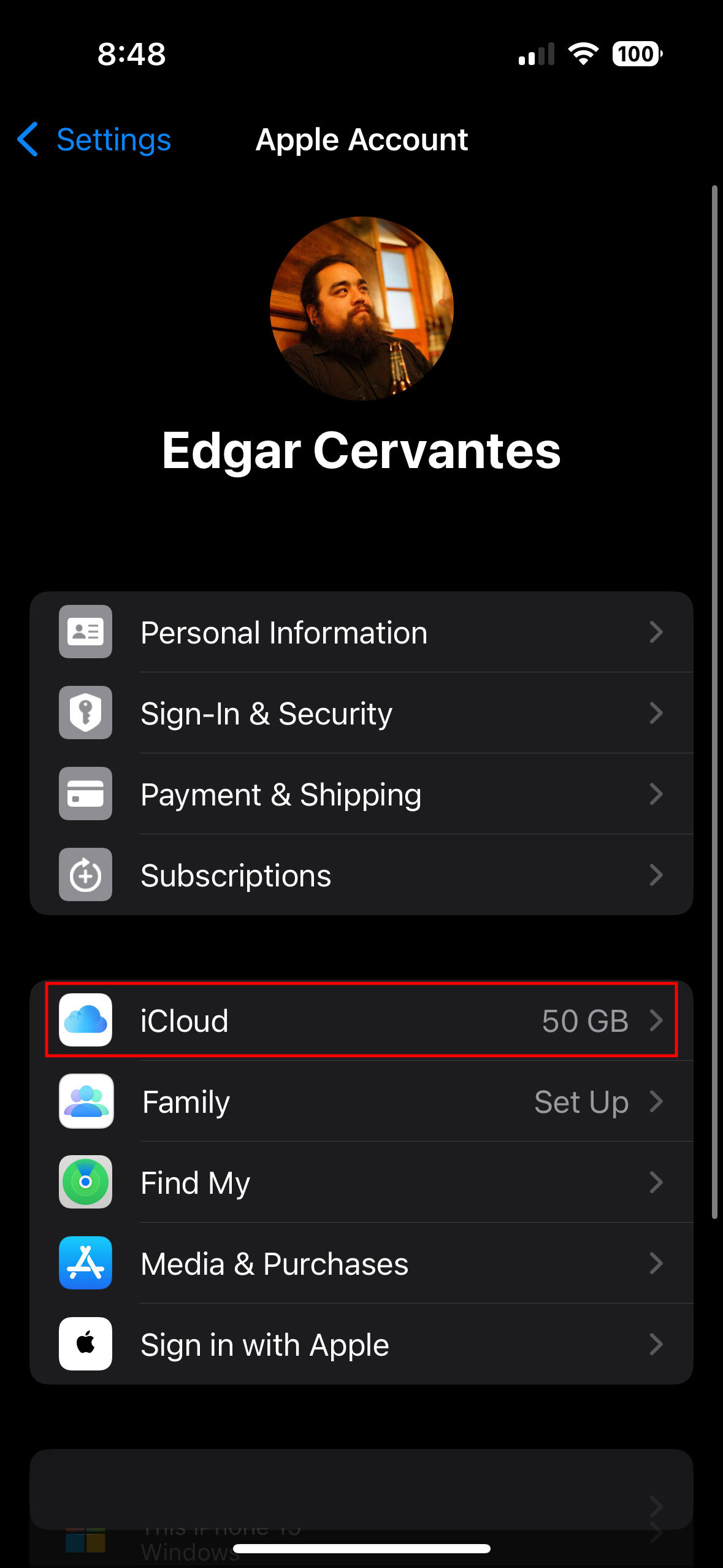Tap the profile photo of Edgar Cervantes
Image resolution: width=723 pixels, height=1568 pixels.
[361, 308]
